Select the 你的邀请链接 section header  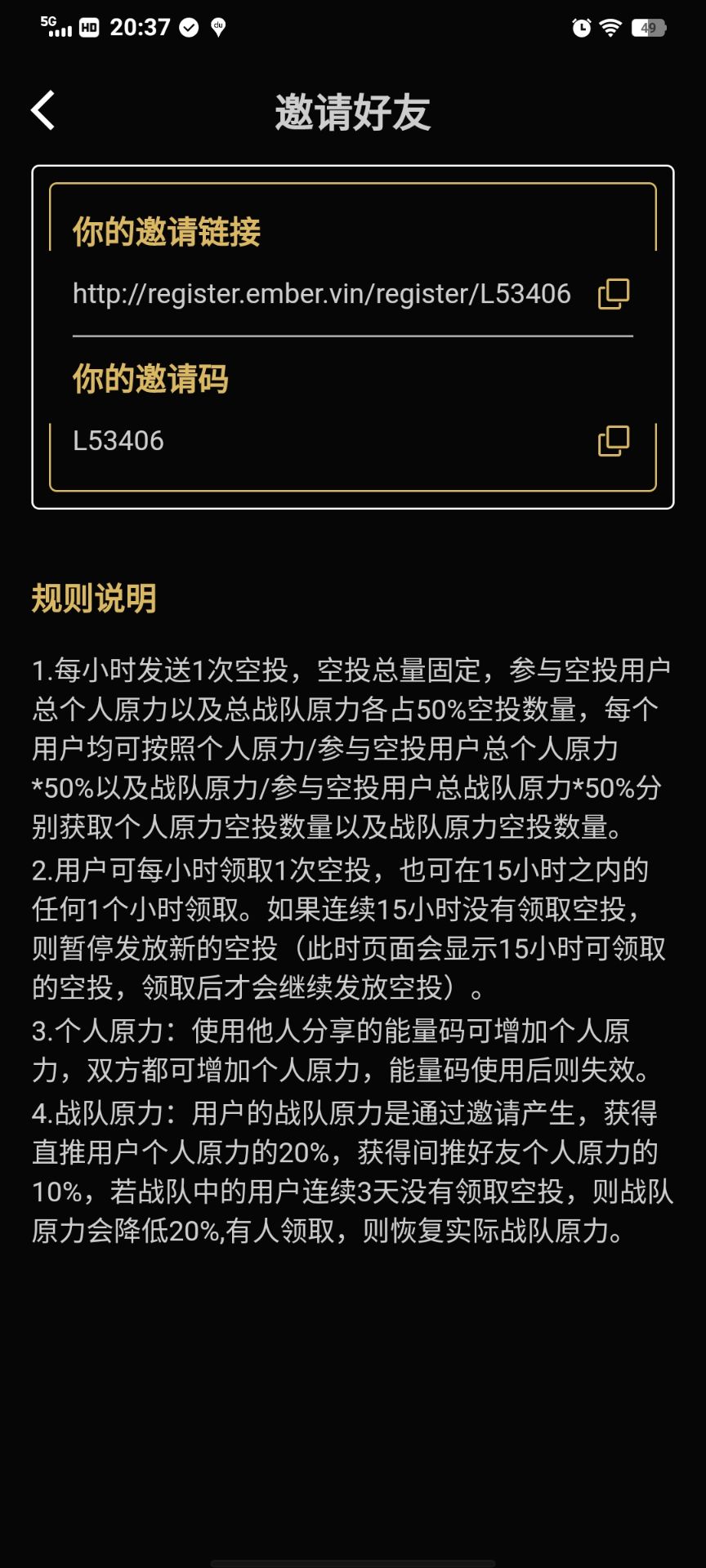point(165,233)
